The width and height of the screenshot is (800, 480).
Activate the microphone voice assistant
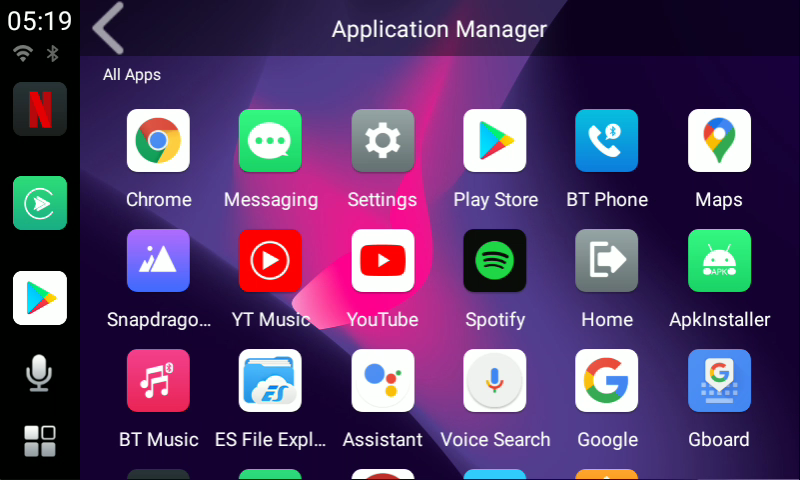coord(40,374)
